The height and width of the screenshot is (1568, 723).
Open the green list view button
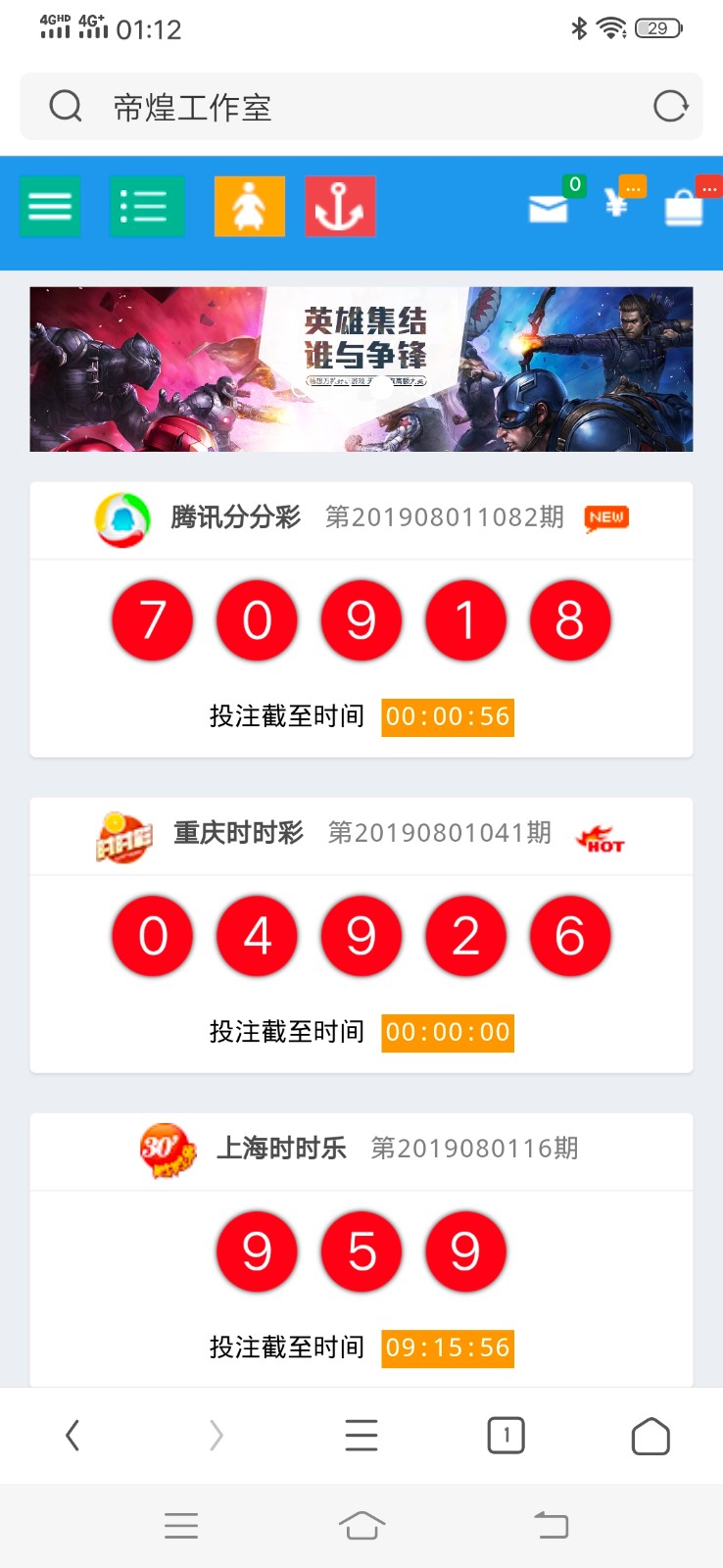tap(147, 207)
